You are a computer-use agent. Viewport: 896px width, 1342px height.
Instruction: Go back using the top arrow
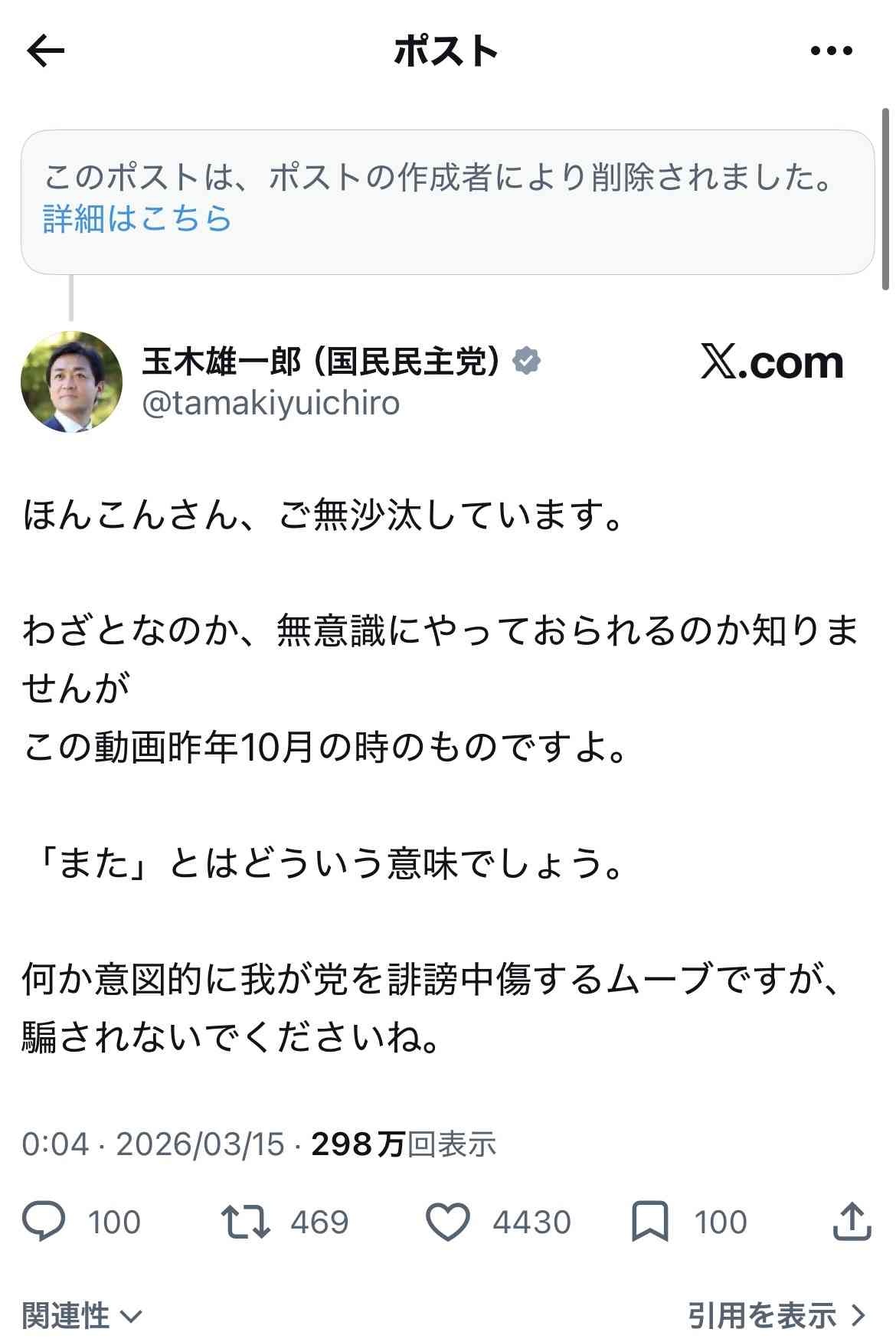click(46, 51)
